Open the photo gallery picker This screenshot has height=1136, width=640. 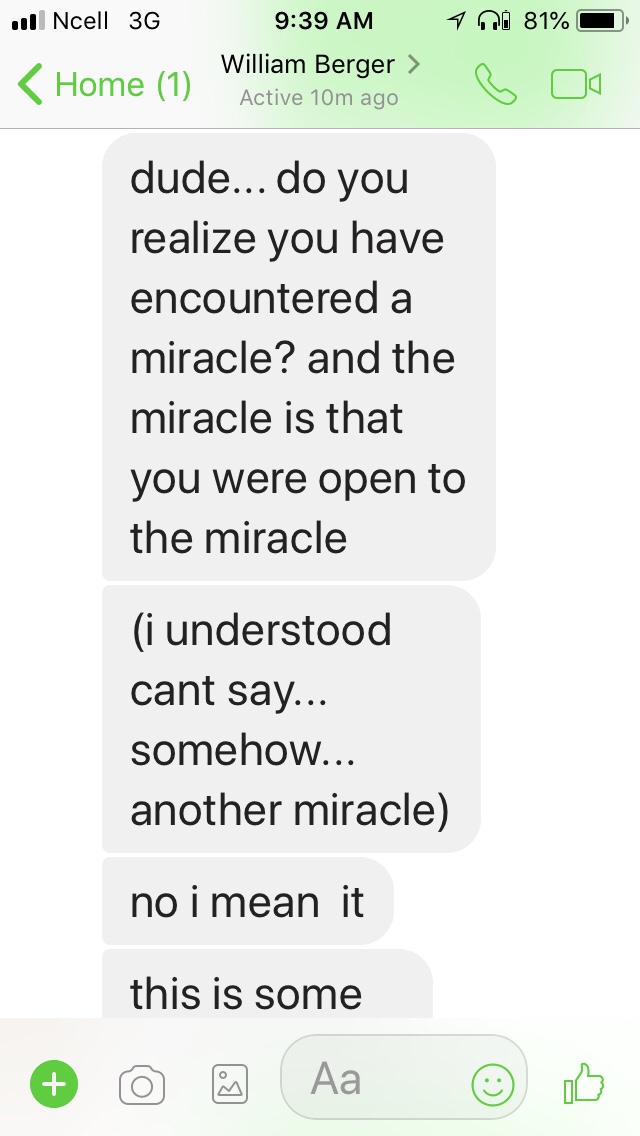230,1085
